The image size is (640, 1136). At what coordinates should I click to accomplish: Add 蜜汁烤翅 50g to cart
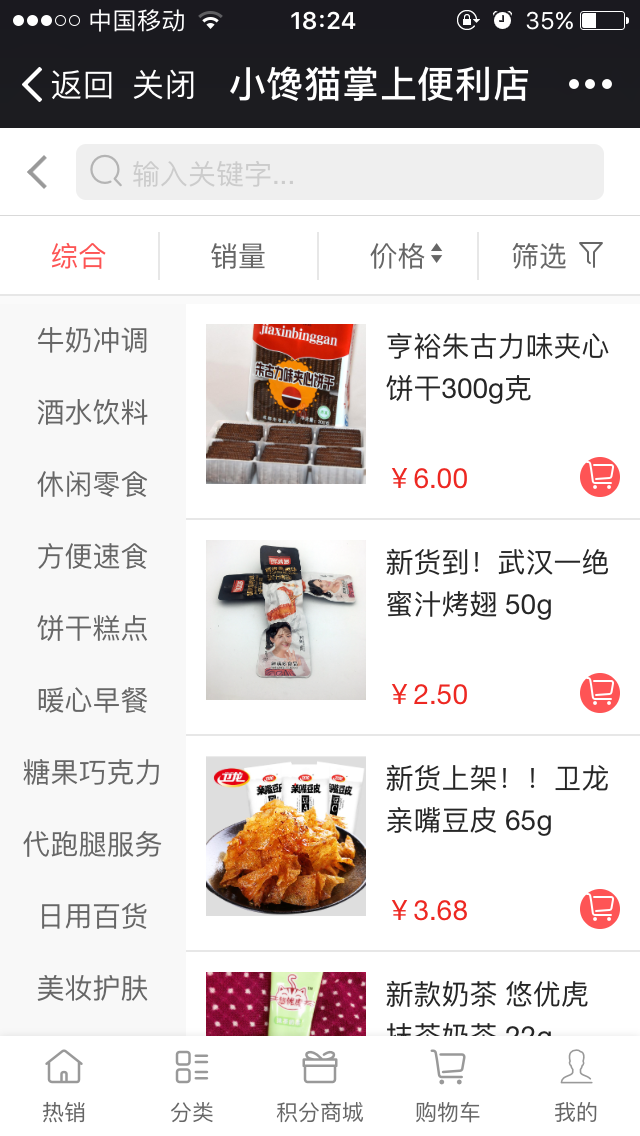[599, 693]
